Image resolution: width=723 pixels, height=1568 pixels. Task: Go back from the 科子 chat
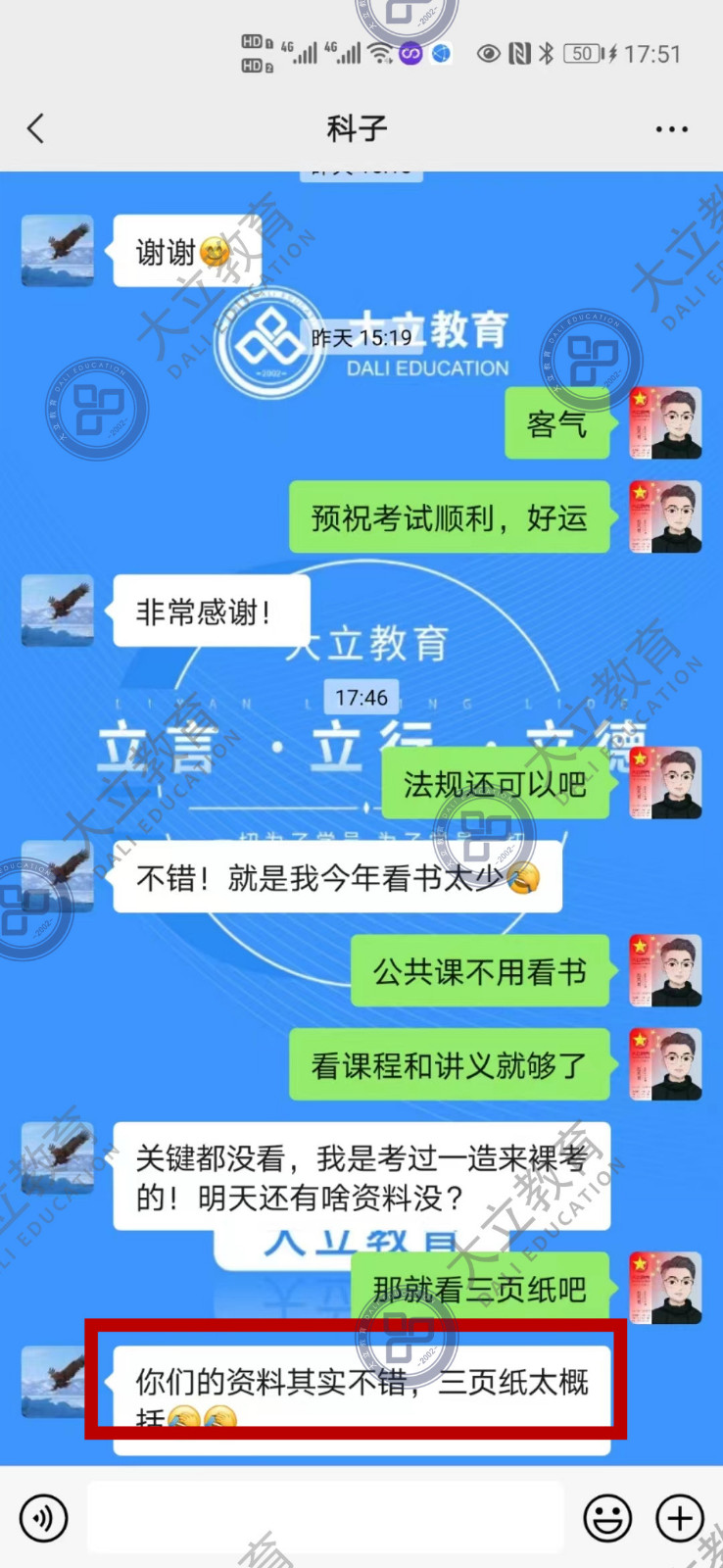pyautogui.click(x=36, y=128)
